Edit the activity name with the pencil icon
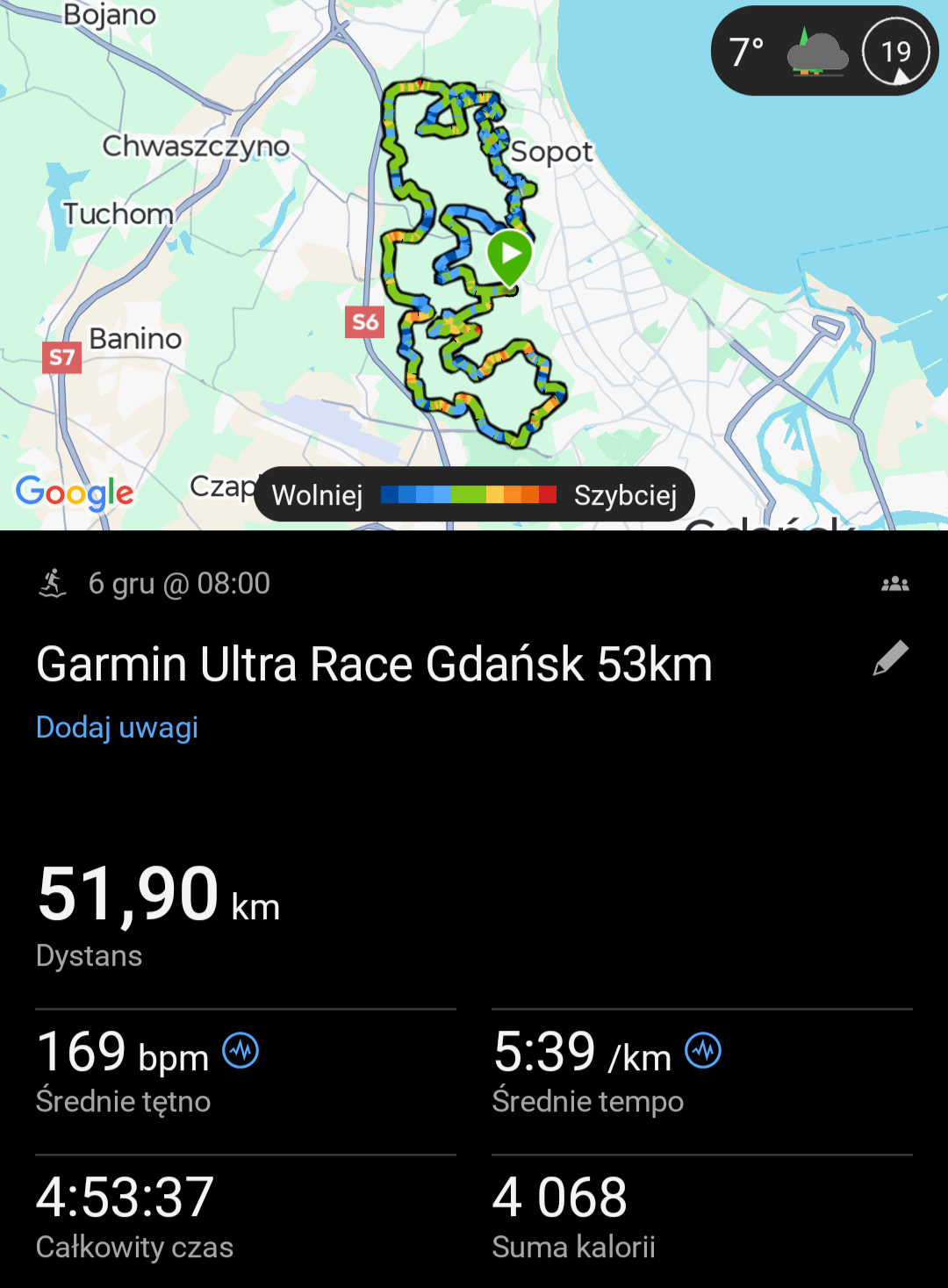This screenshot has height=1288, width=948. 890,659
